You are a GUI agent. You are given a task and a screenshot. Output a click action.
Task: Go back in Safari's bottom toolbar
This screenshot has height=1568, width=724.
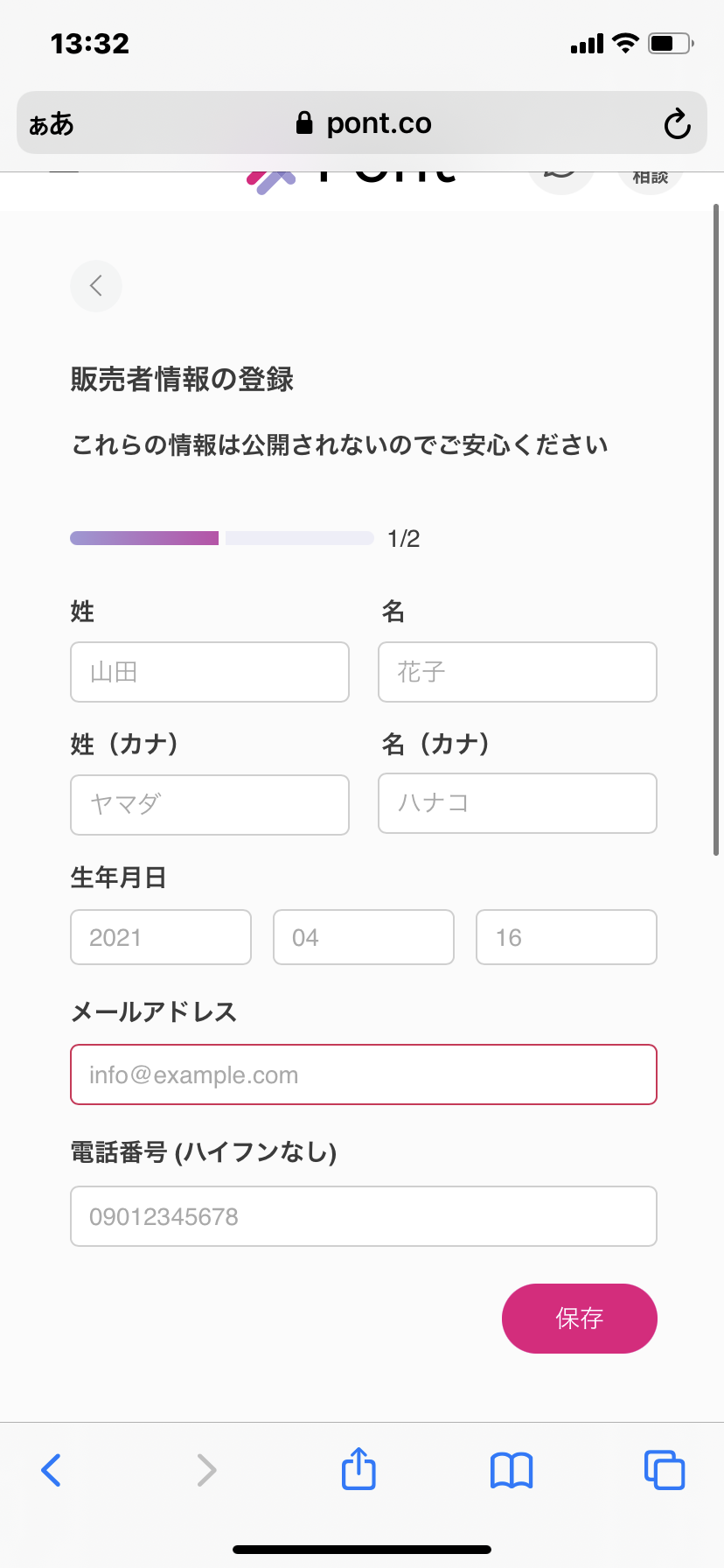coord(52,1470)
